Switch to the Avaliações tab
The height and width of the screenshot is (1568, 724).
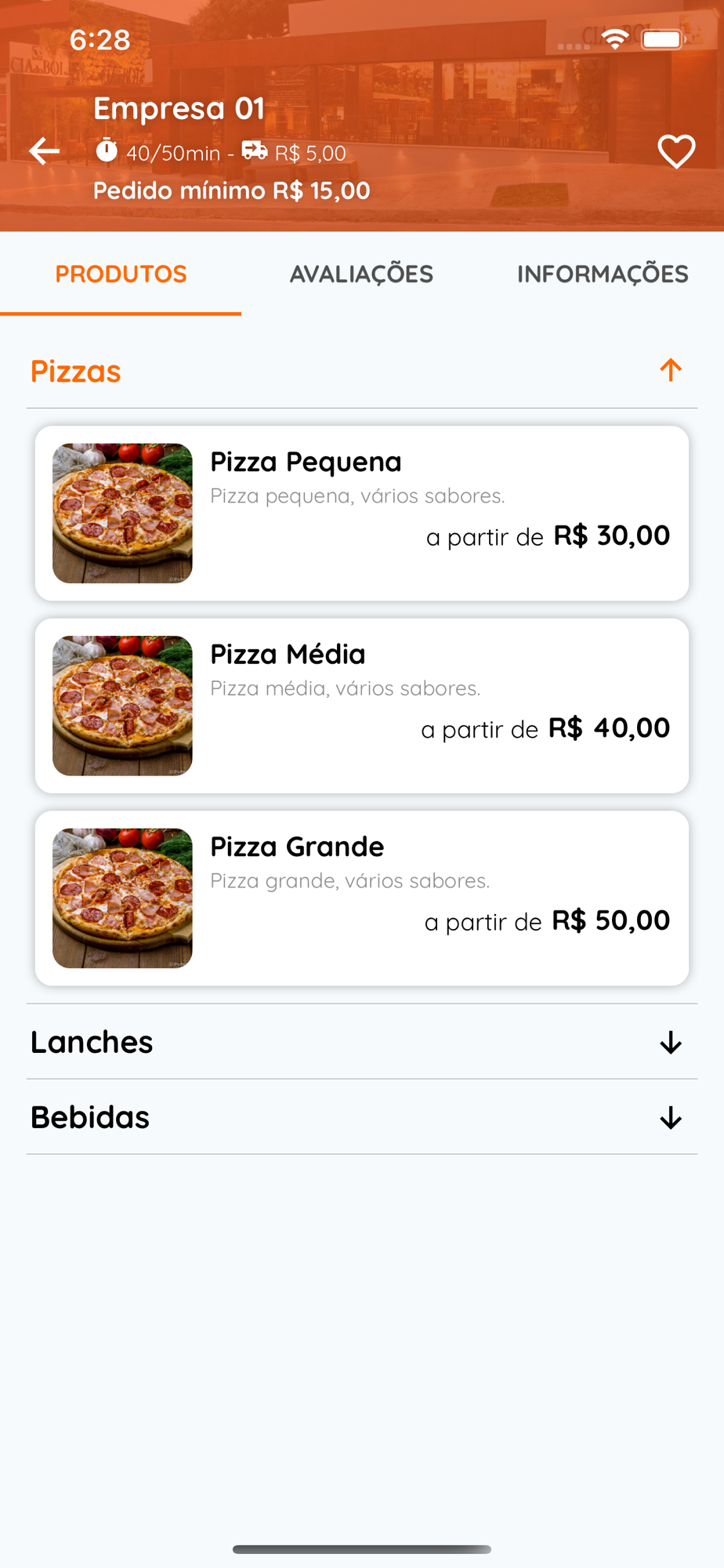tap(361, 274)
